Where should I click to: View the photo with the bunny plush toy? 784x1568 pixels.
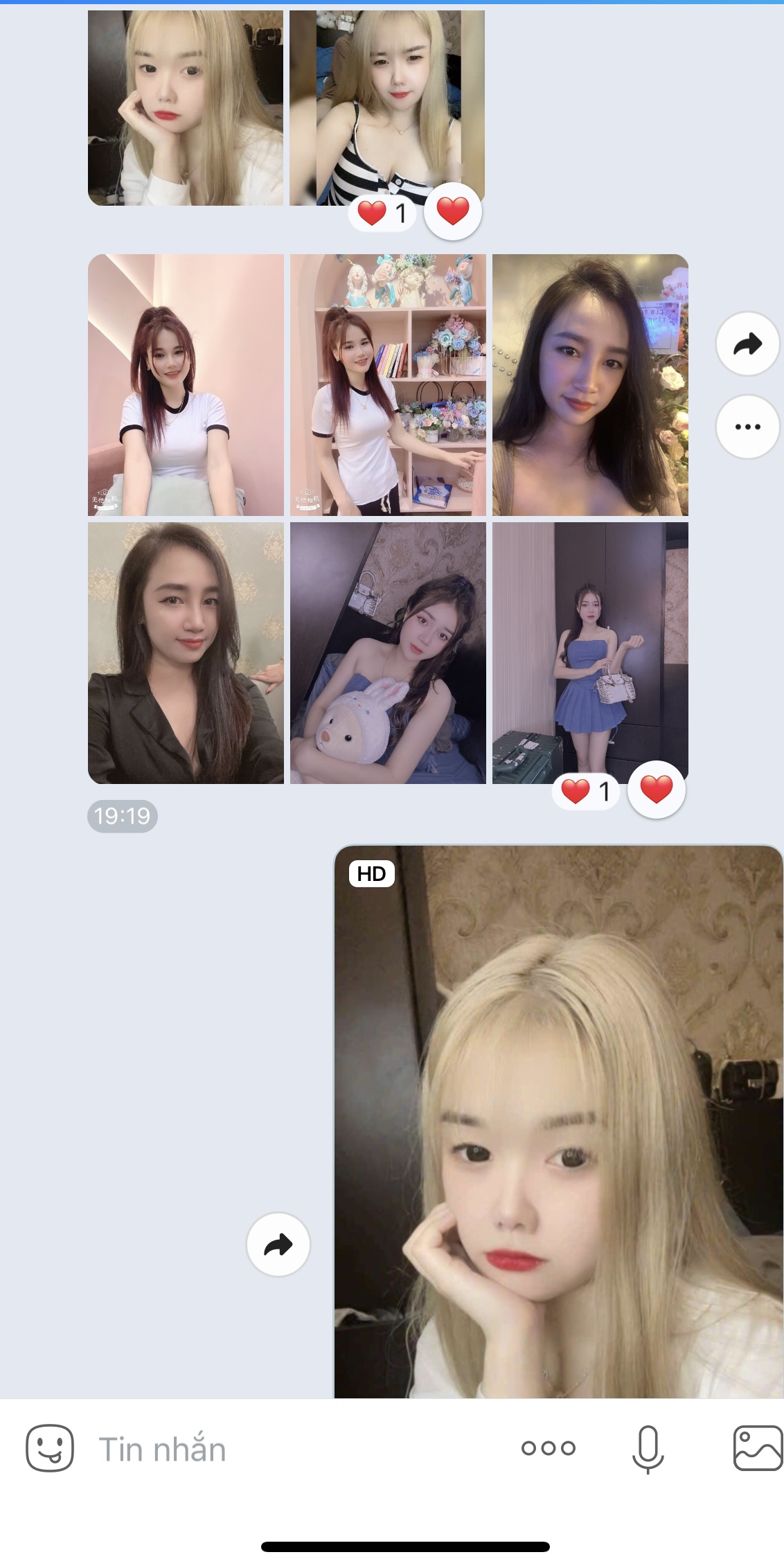388,652
